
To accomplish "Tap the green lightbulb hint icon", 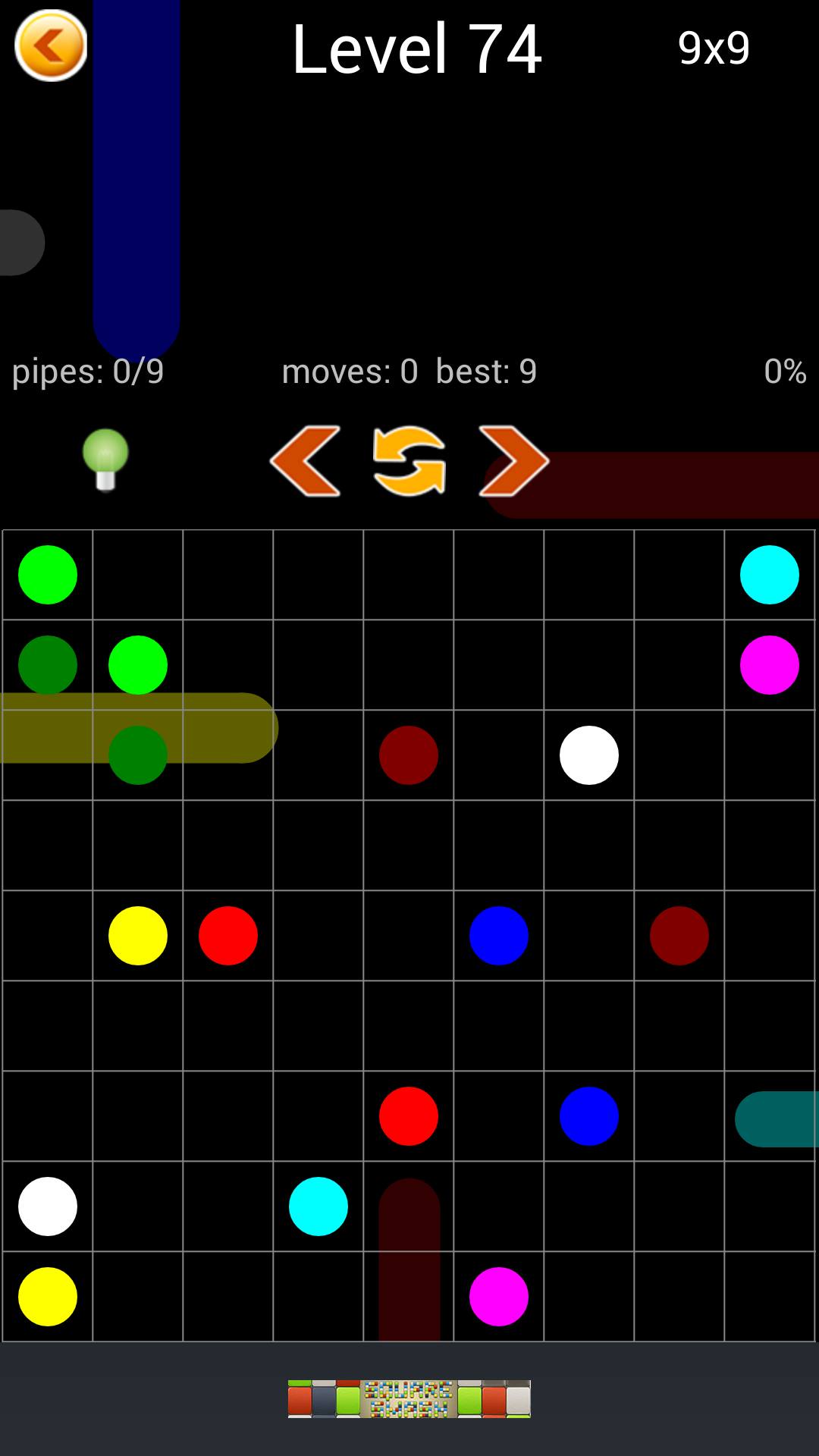I will pyautogui.click(x=105, y=459).
